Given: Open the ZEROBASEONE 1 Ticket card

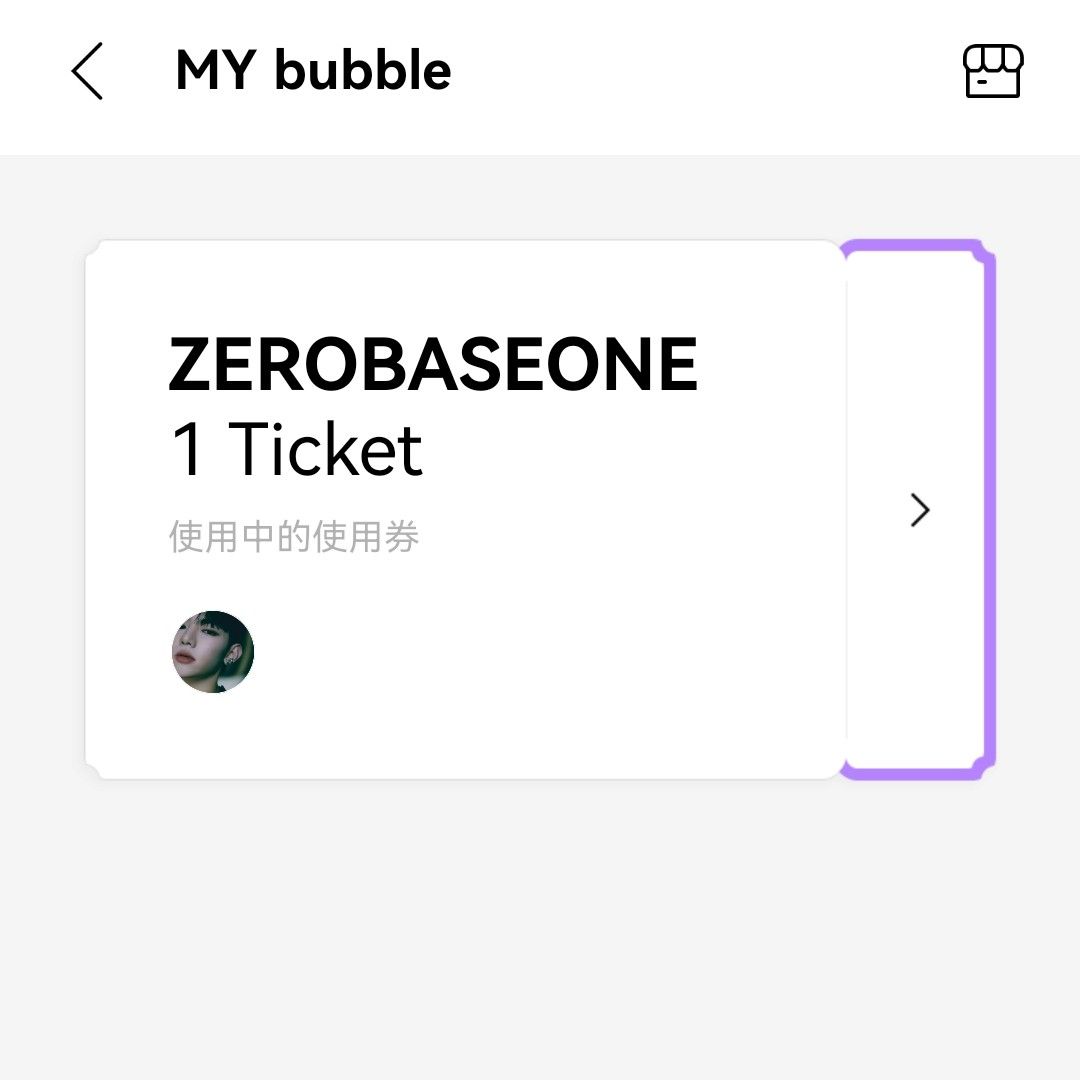Looking at the screenshot, I should 465,510.
